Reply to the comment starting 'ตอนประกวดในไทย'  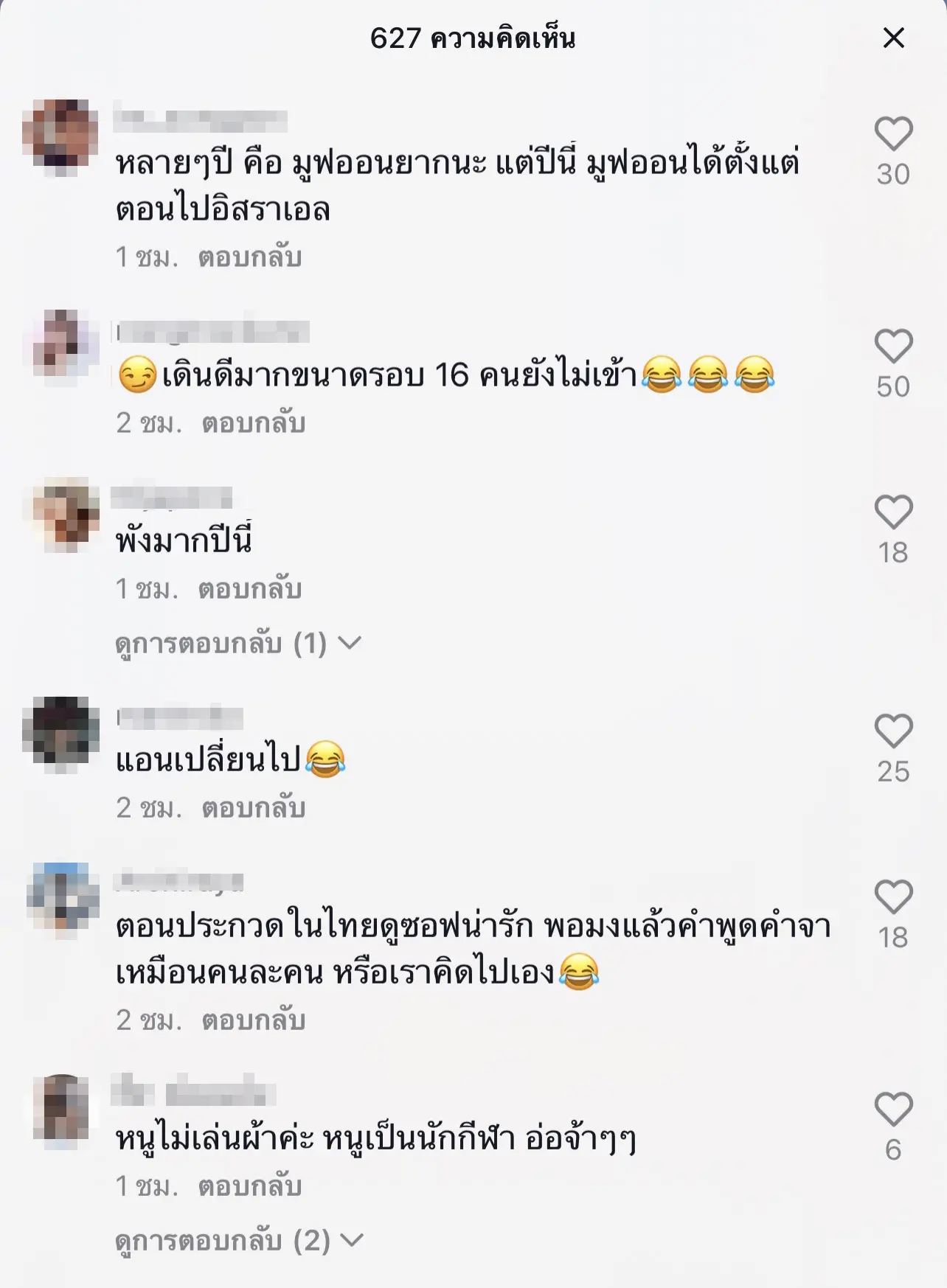[x=254, y=1020]
